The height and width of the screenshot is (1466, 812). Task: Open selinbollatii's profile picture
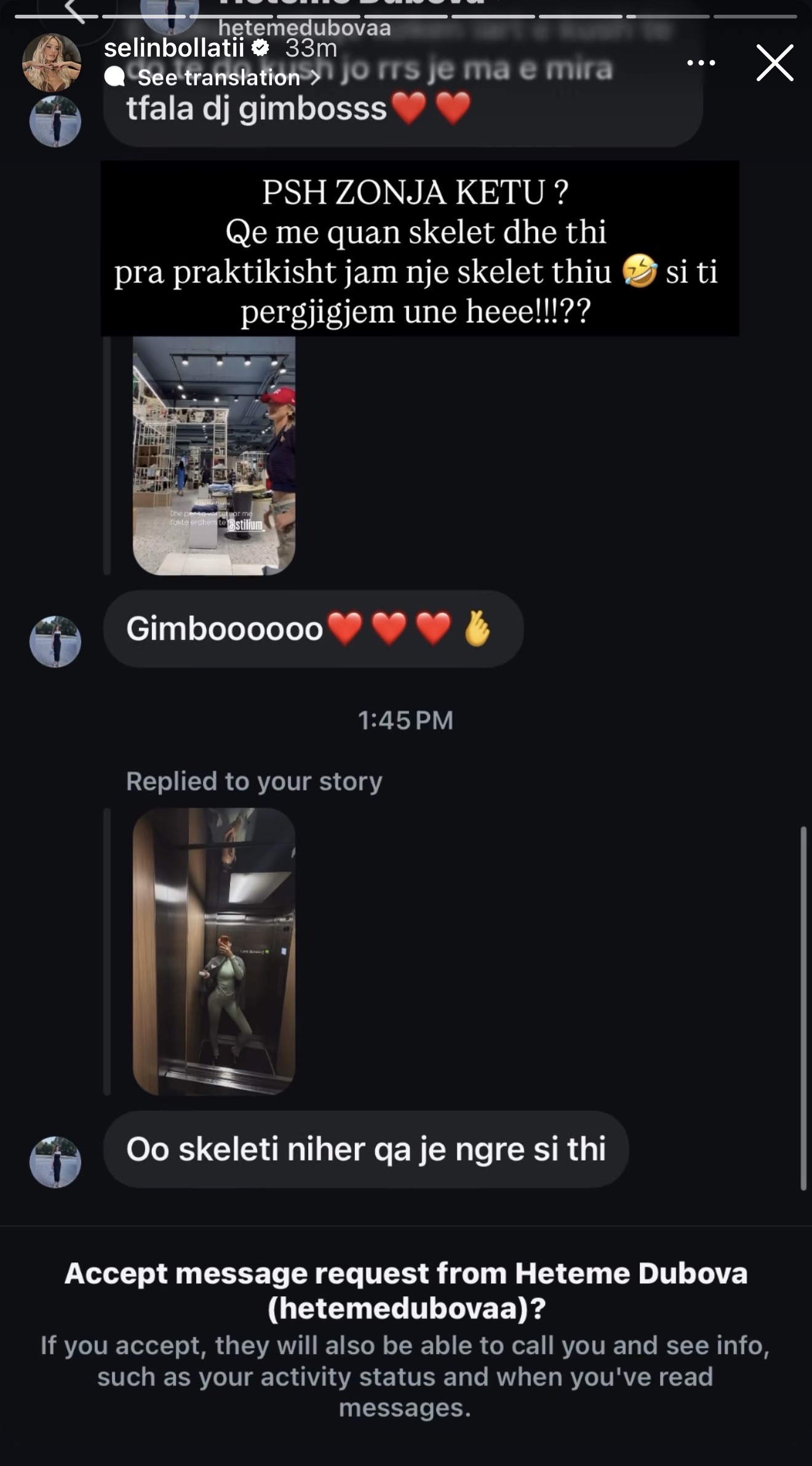pyautogui.click(x=52, y=62)
